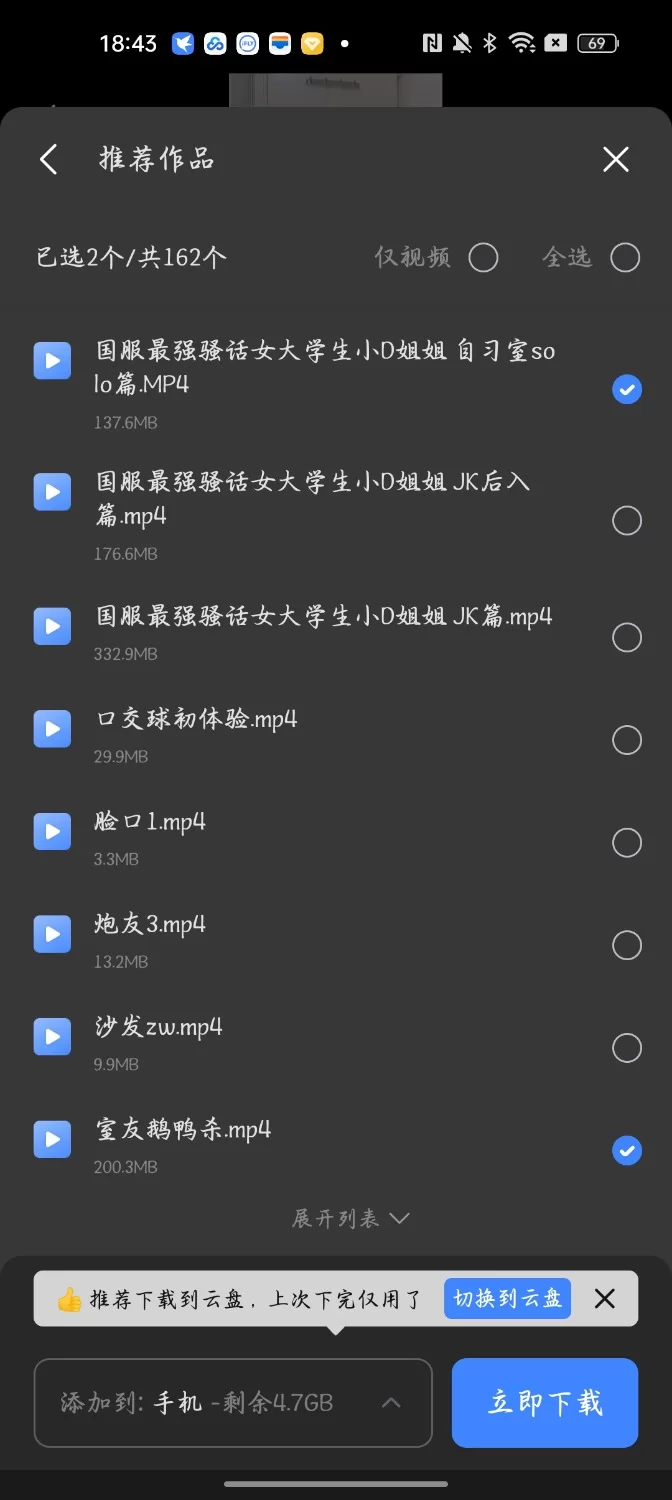
Task: Deselect 室友鹅鸭杀.mp4
Action: tap(626, 1151)
